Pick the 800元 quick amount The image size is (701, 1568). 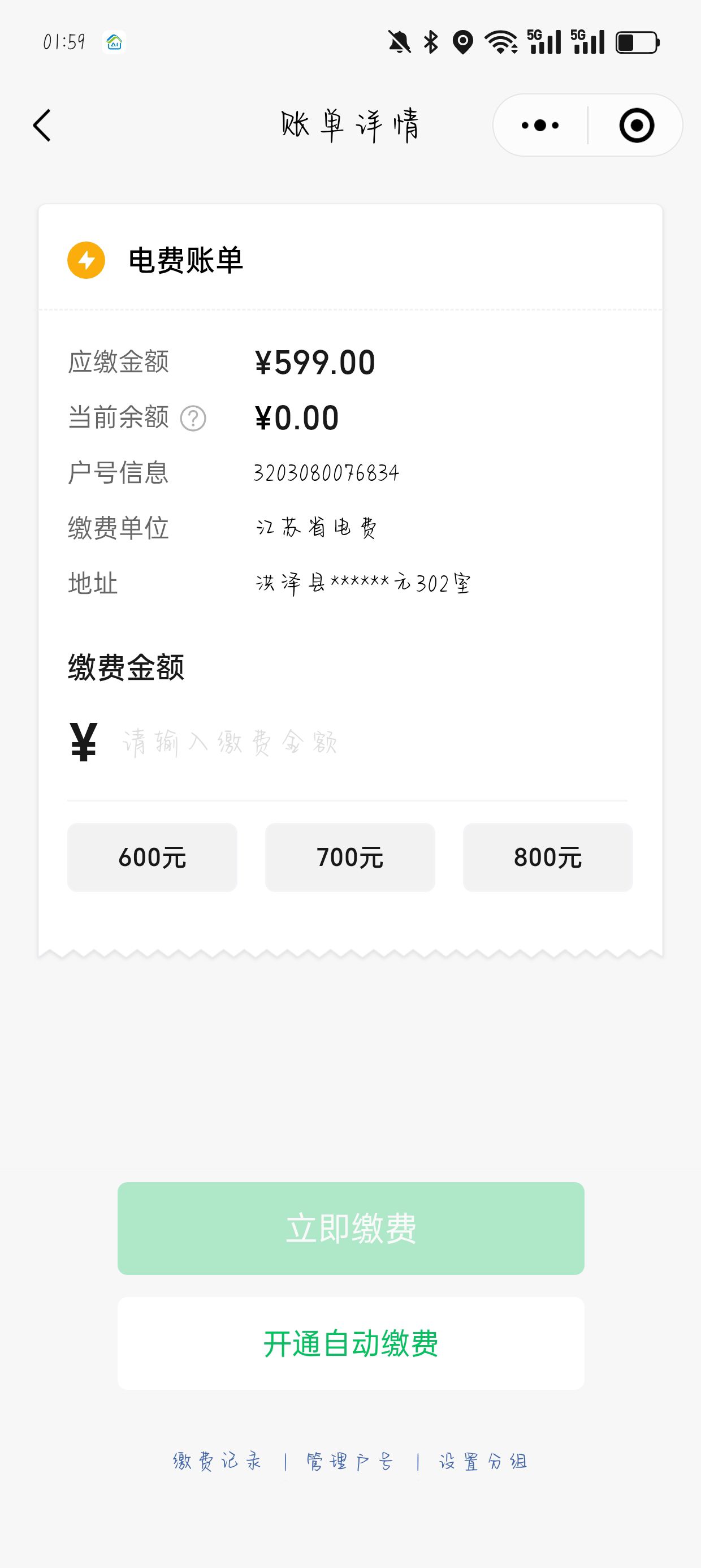548,857
